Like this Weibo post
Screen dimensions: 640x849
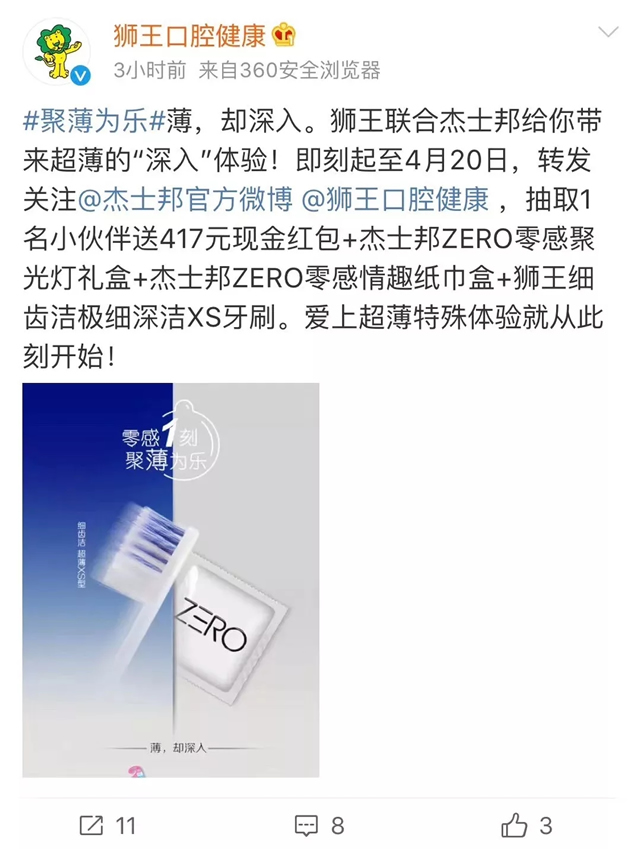point(527,825)
